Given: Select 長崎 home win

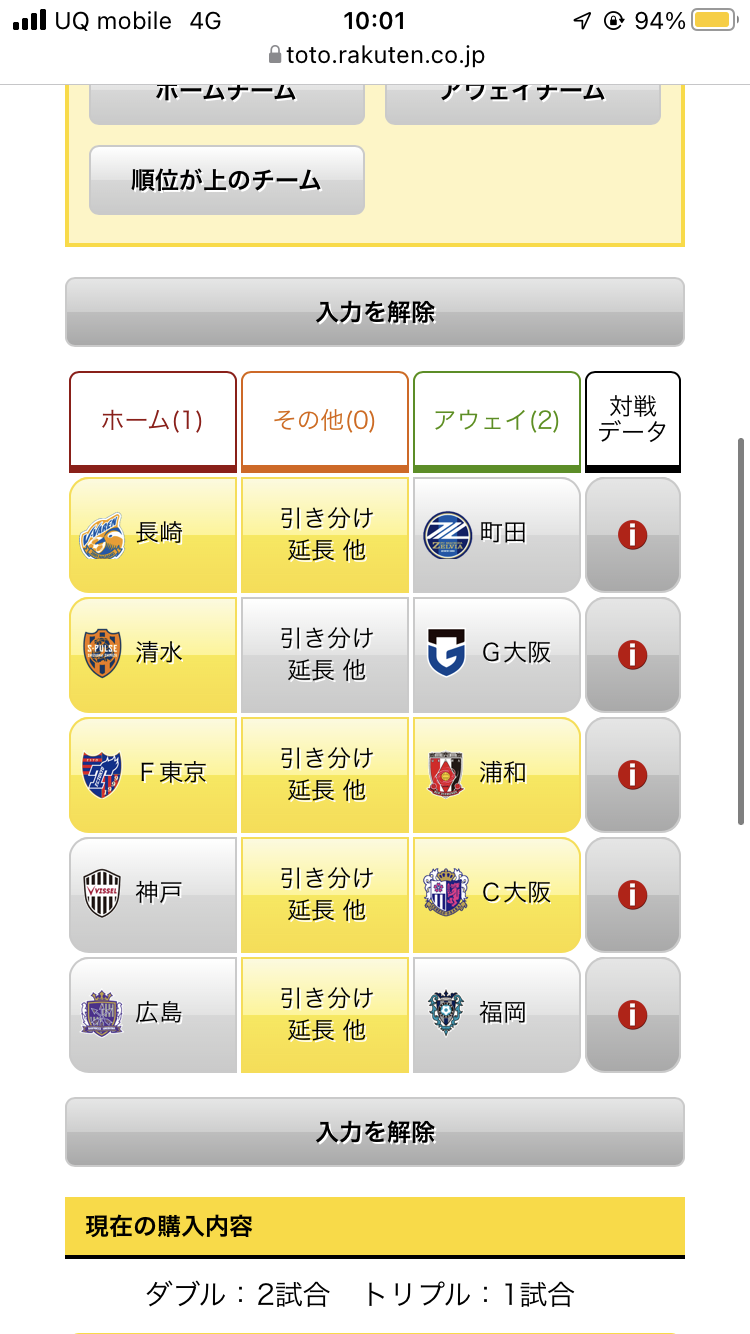Looking at the screenshot, I should point(153,535).
